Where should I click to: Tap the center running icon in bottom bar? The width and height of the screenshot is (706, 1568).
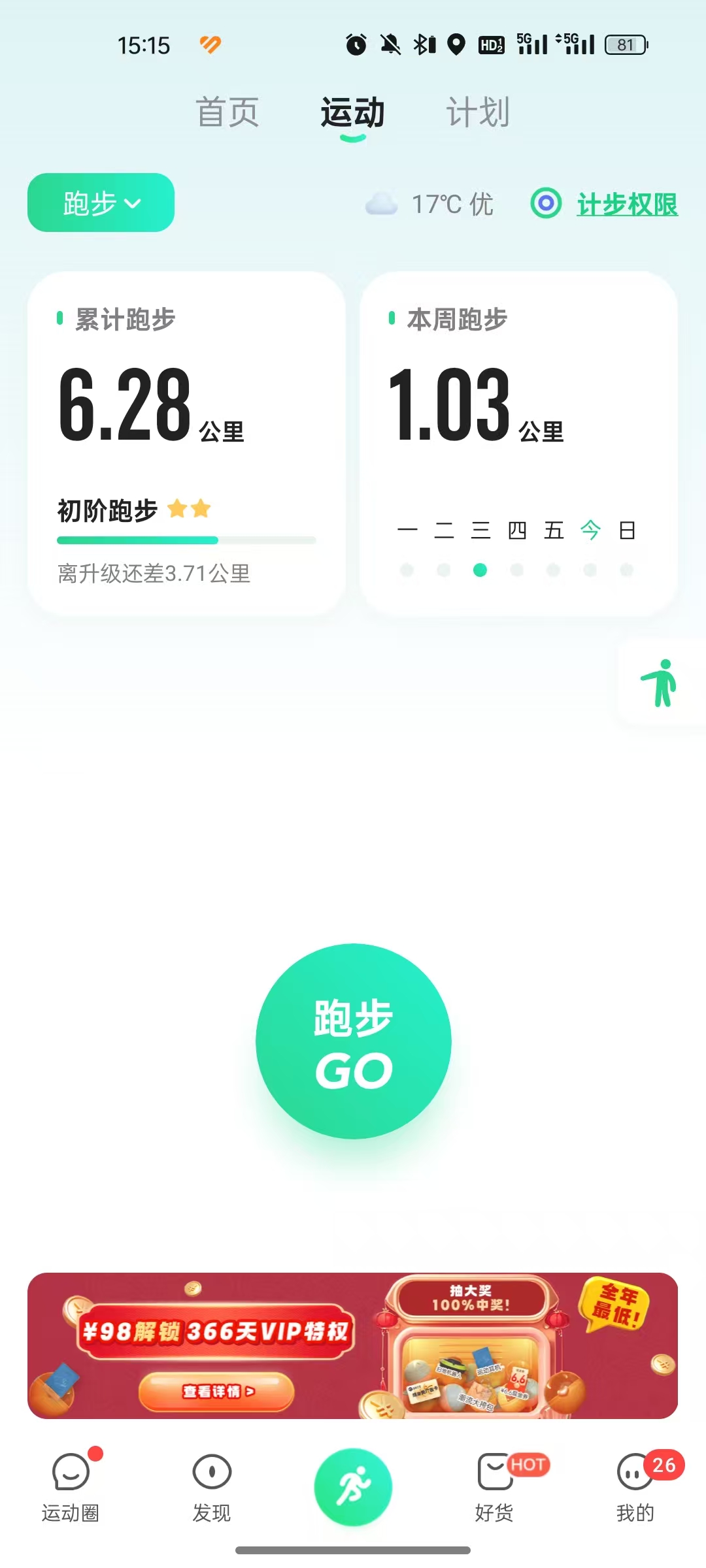point(353,1487)
